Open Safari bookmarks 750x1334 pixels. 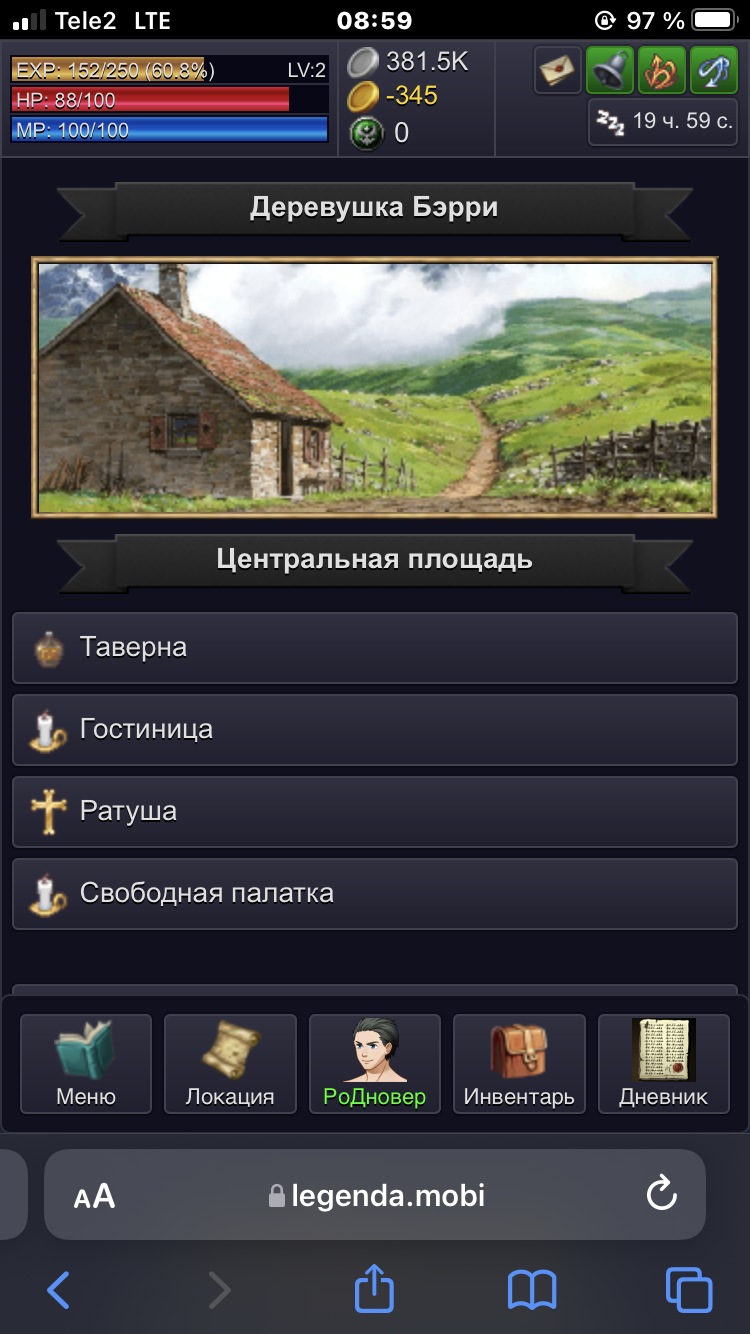click(531, 1291)
